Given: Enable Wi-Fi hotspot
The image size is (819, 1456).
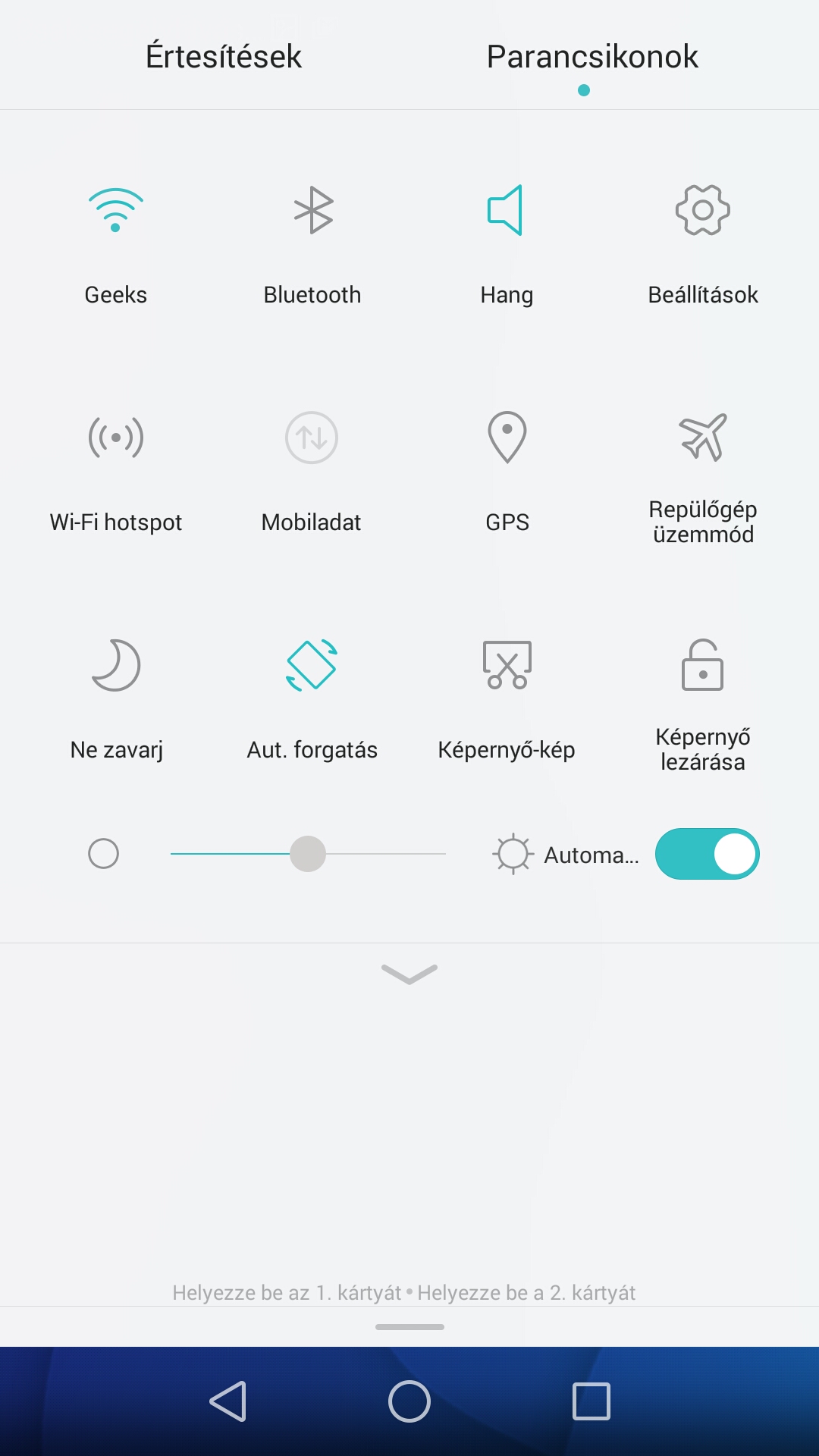Looking at the screenshot, I should point(115,438).
